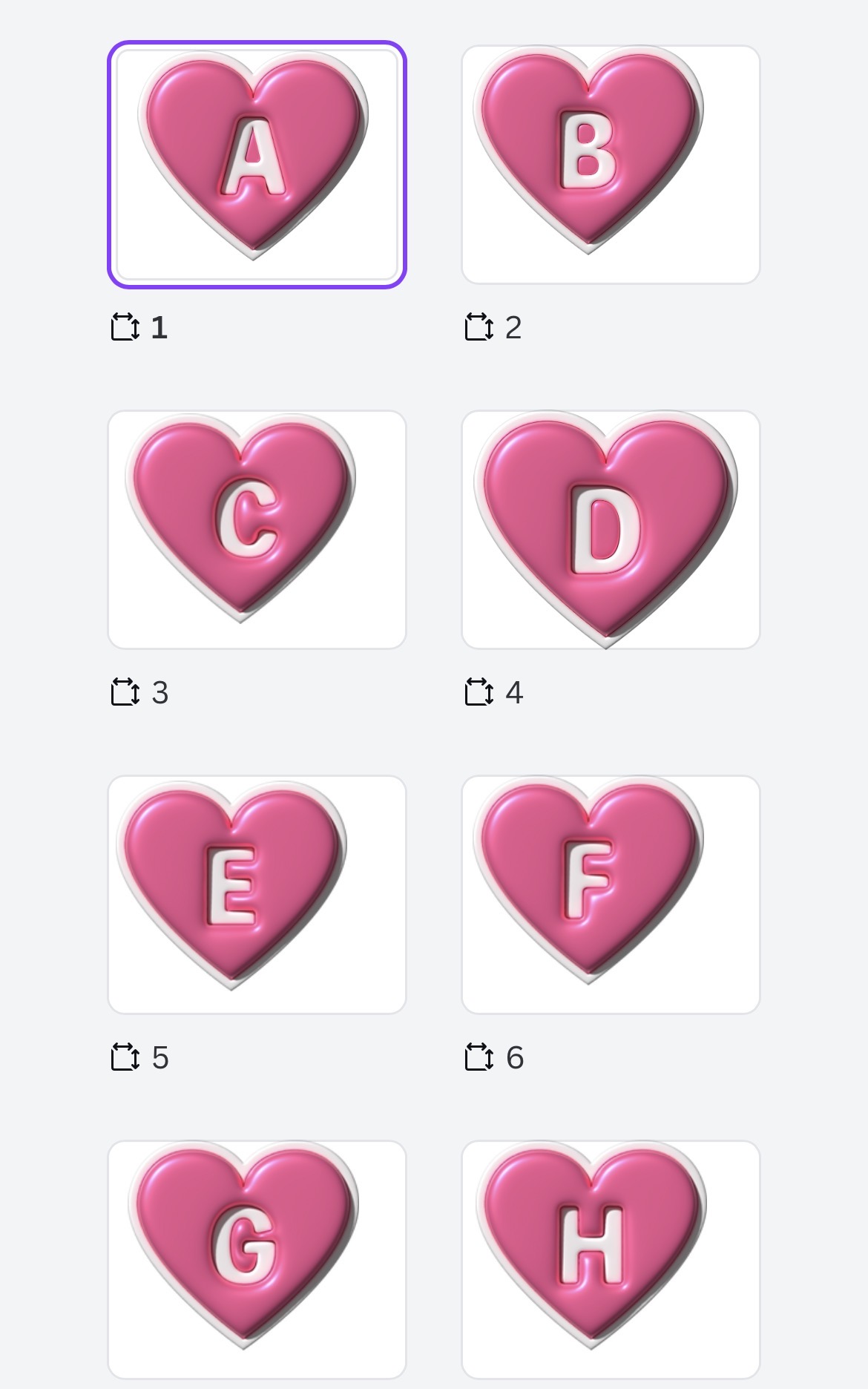
Task: Select page 1 with the letter A heart
Action: (257, 164)
